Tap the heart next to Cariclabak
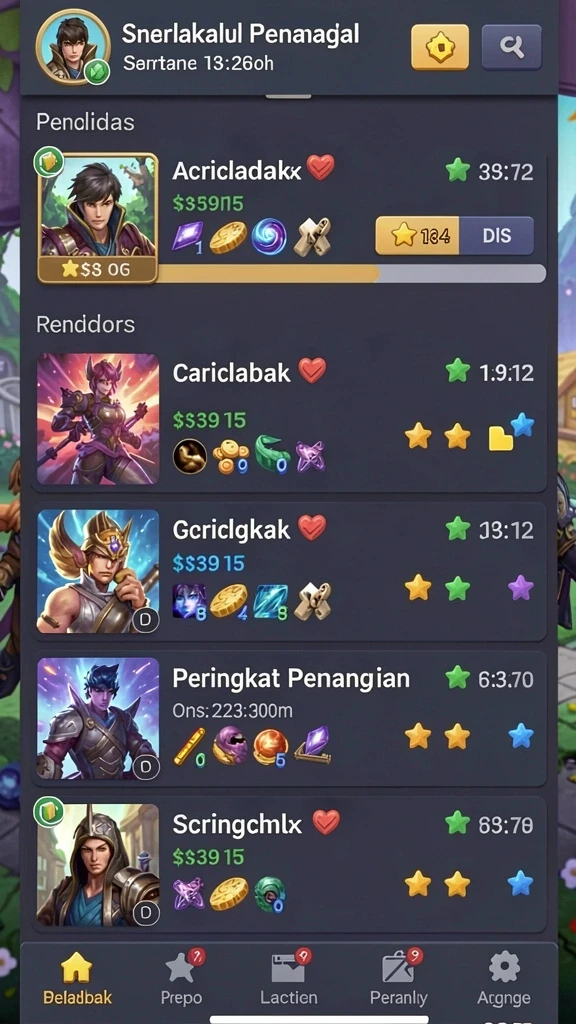The image size is (576, 1024). click(x=312, y=371)
